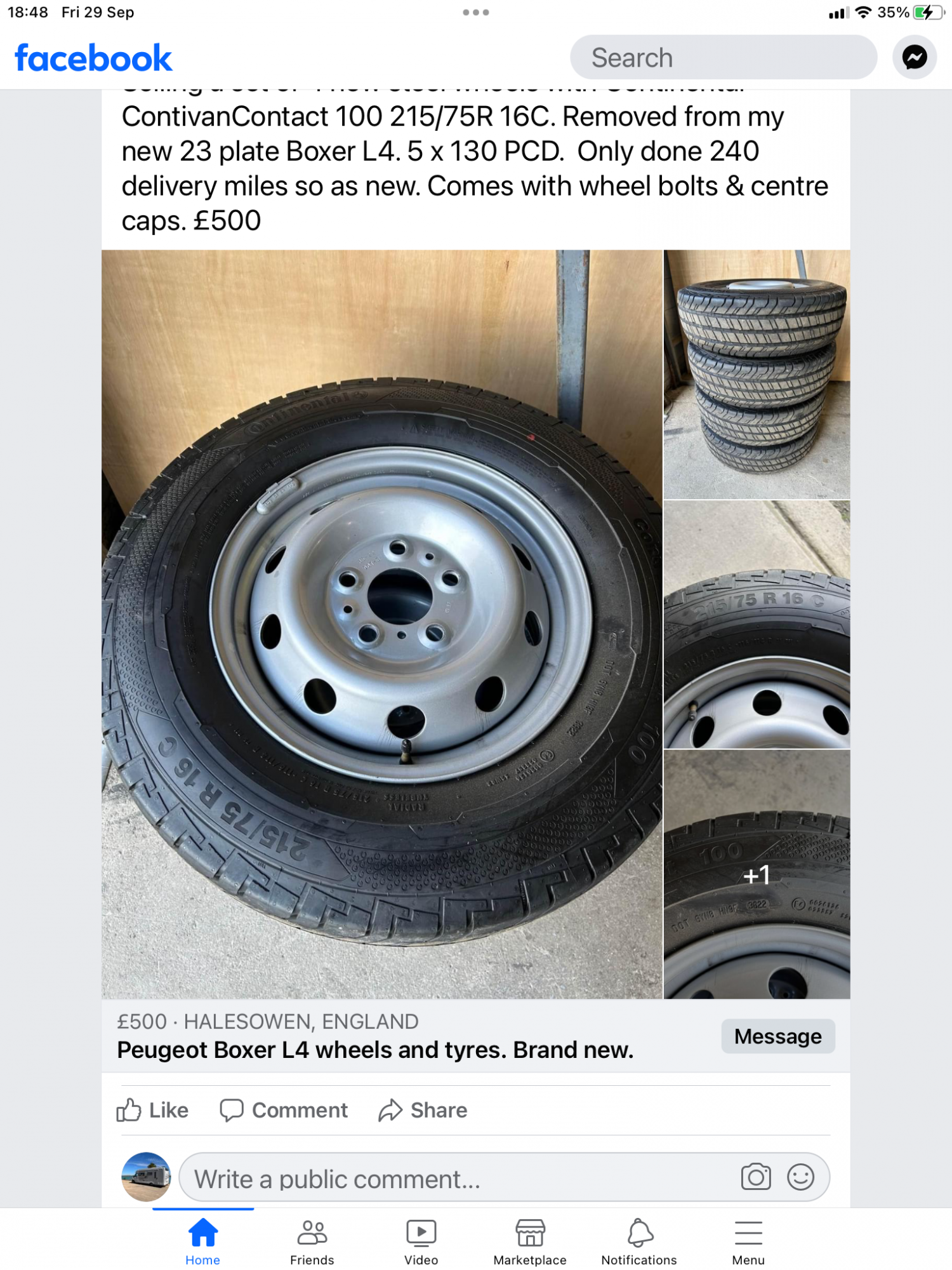Viewport: 952px width, 1270px height.
Task: Open the Facebook search box
Action: click(x=722, y=58)
